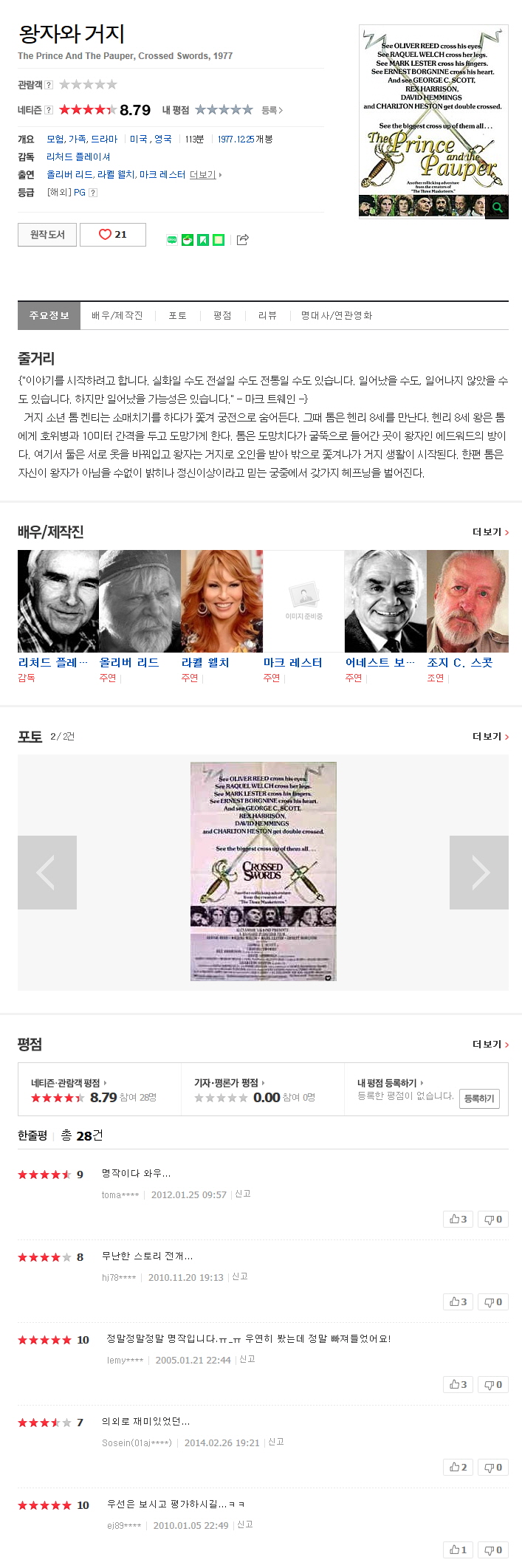Image resolution: width=522 pixels, height=1568 pixels.
Task: View more in 배우/제작진 section
Action: point(490,532)
